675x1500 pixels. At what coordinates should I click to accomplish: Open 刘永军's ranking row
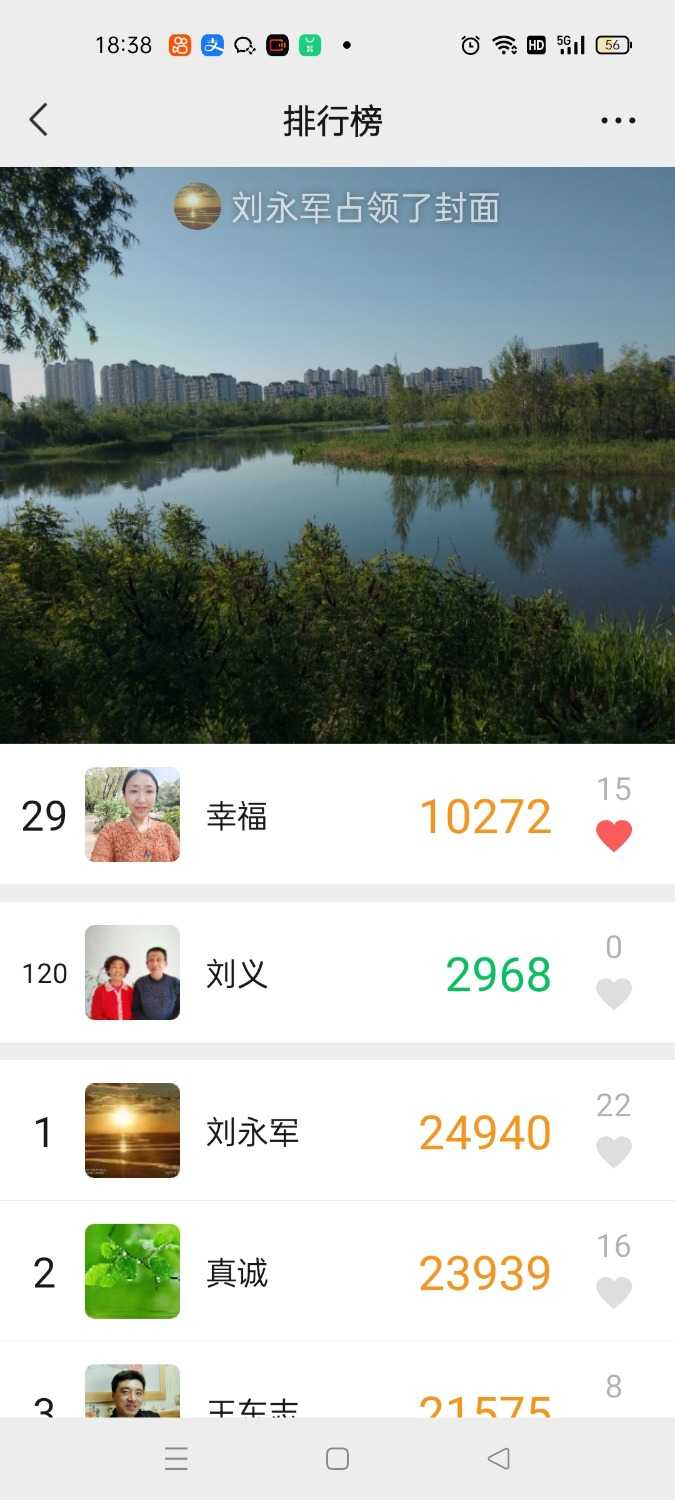click(x=300, y=1131)
